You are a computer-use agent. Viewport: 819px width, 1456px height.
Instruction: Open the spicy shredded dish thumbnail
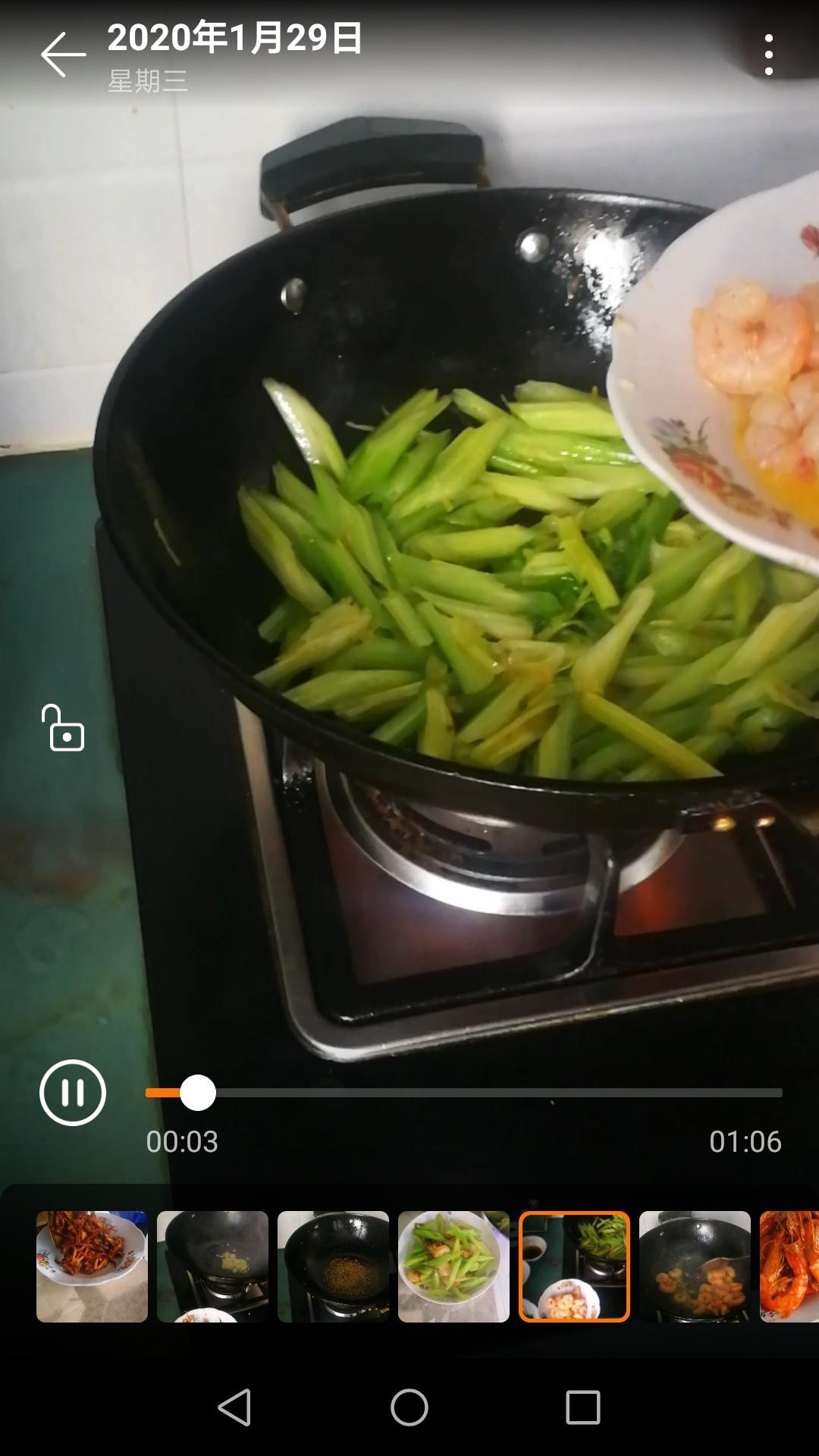tap(92, 1266)
